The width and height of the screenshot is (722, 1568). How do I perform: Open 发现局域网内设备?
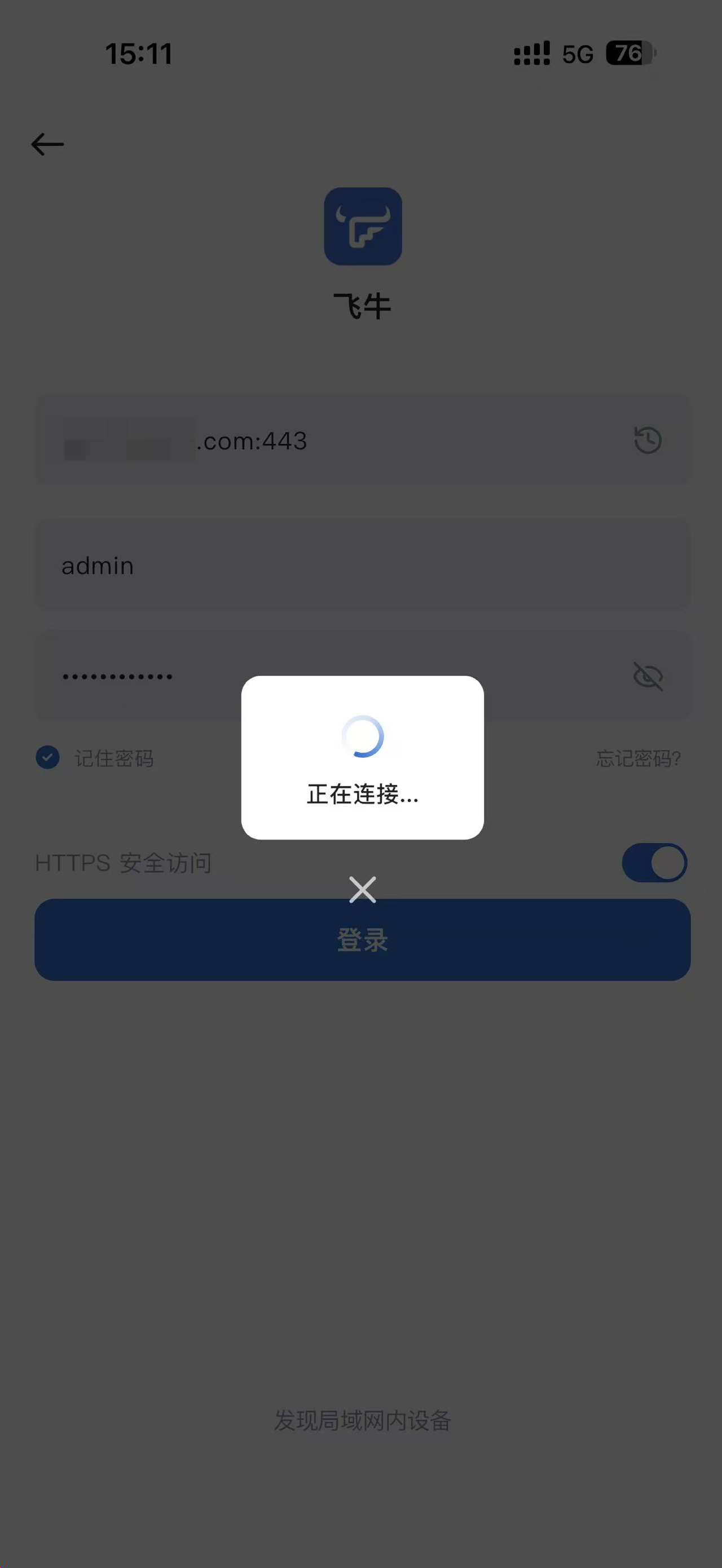tap(362, 1420)
